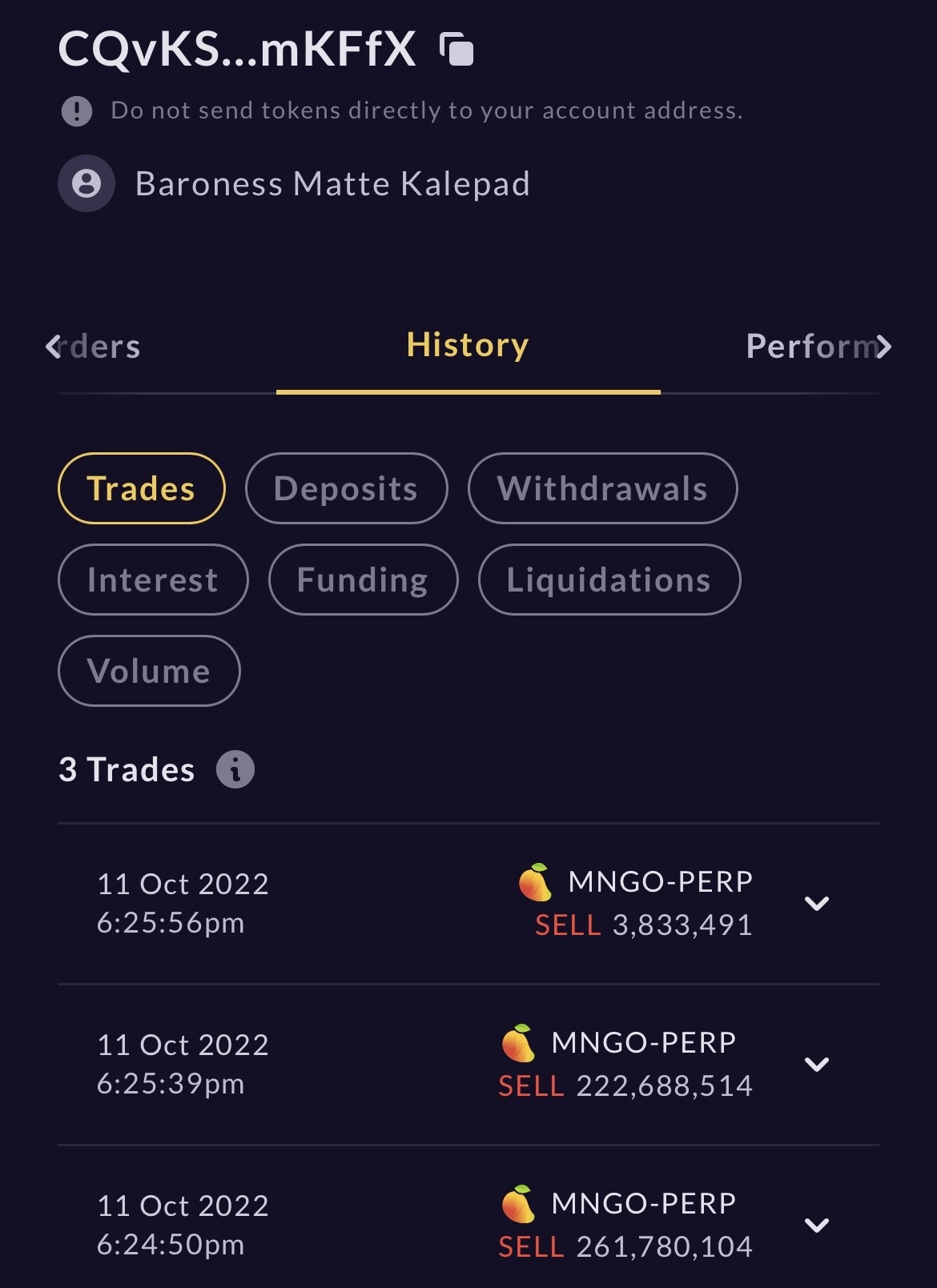Copy the CQvKS...mKFfX account address
This screenshot has height=1288, width=937.
coord(457,50)
